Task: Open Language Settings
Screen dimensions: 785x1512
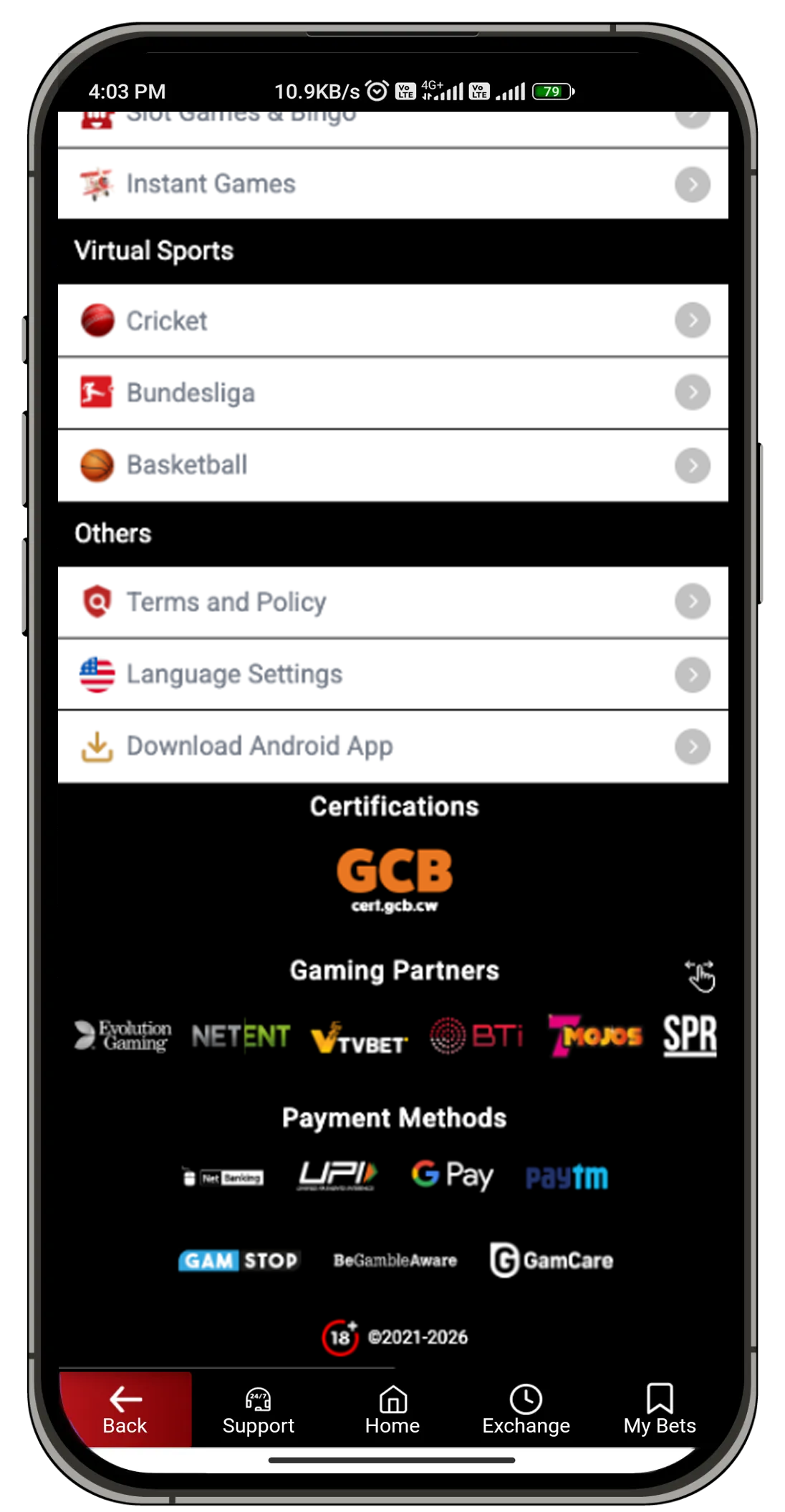Action: click(x=393, y=674)
